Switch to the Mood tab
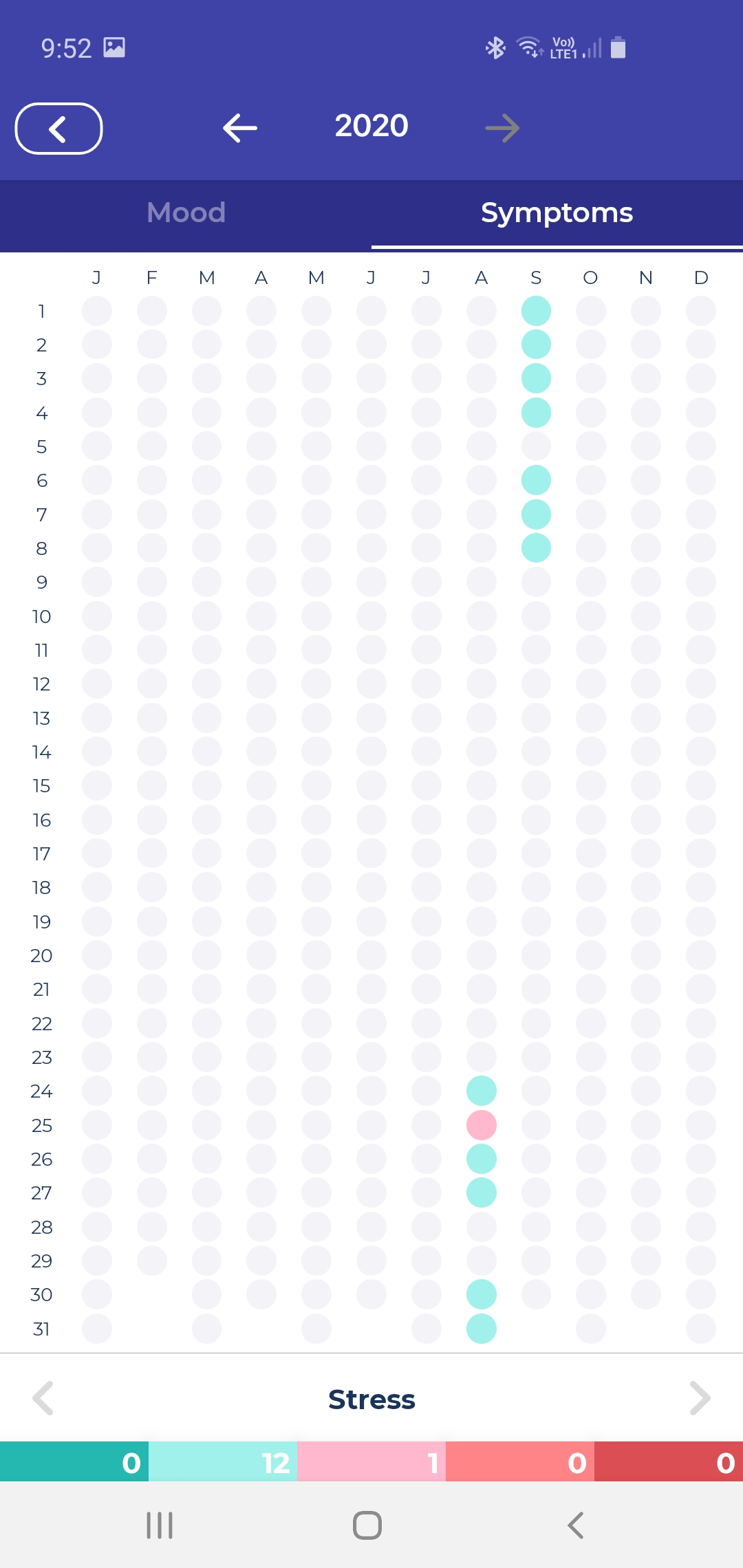743x1568 pixels. tap(186, 213)
